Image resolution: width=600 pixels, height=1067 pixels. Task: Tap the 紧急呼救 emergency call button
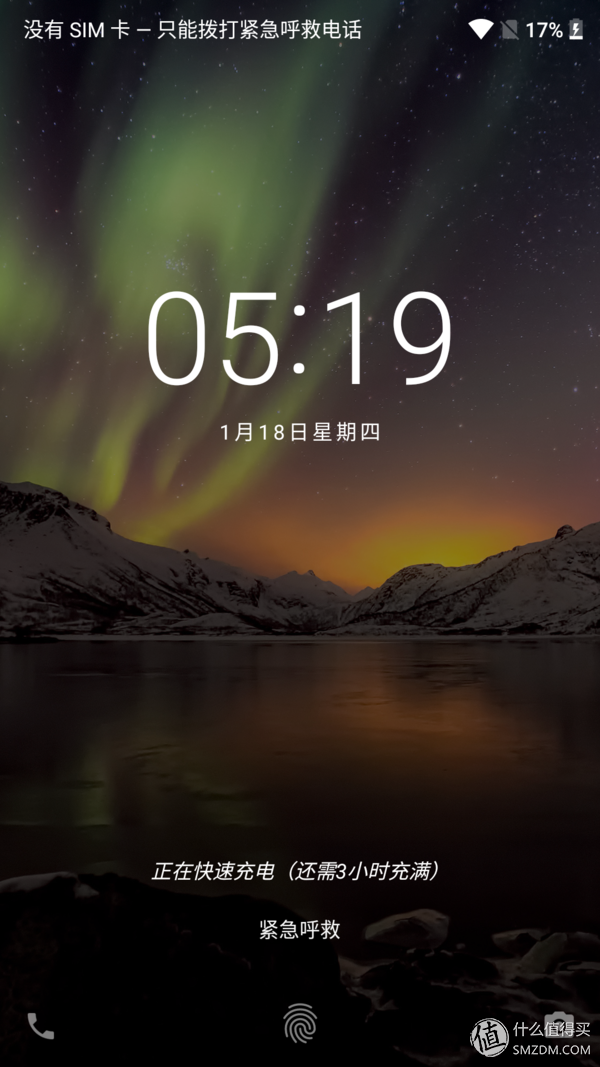click(x=300, y=929)
